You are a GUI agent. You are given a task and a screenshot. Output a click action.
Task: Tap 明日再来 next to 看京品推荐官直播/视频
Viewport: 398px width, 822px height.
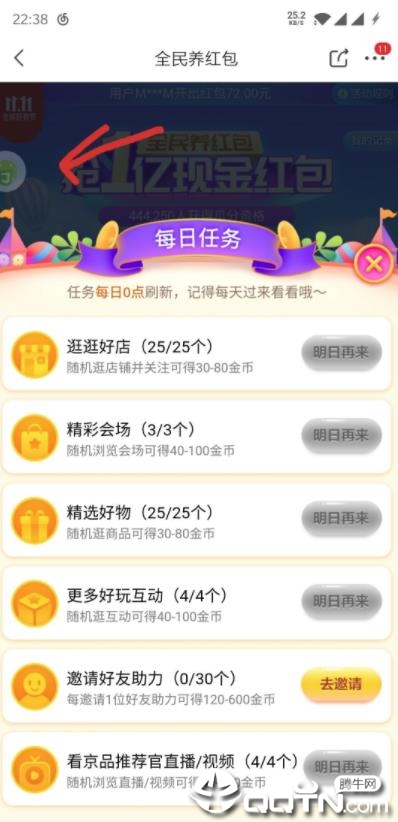(341, 767)
